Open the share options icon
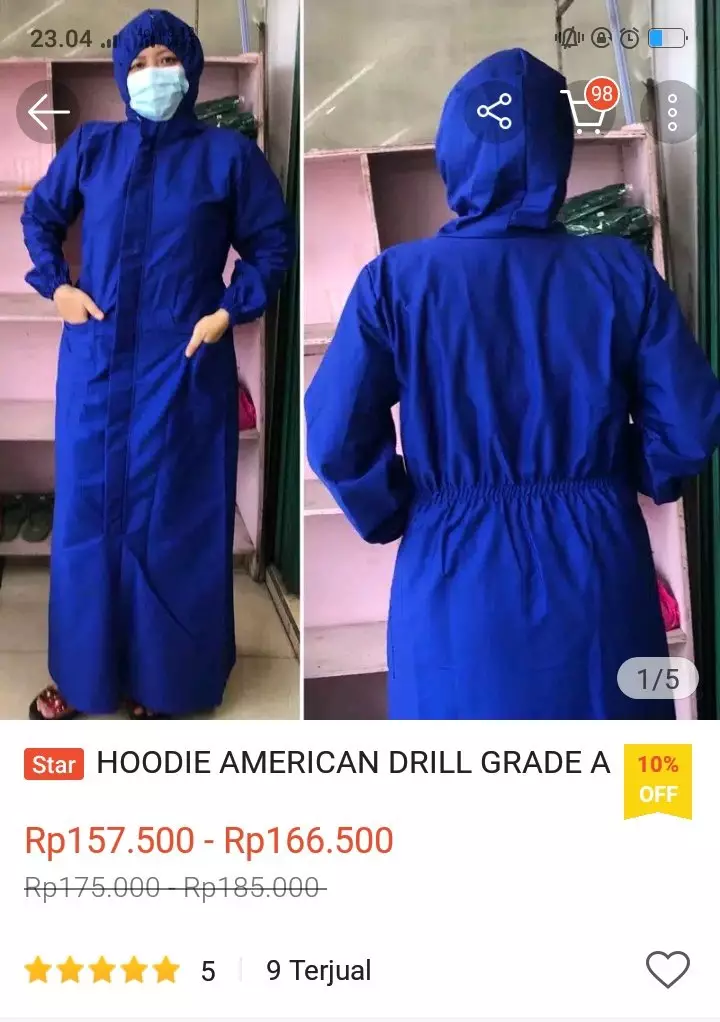Screen dimensions: 720x1022 pos(497,112)
